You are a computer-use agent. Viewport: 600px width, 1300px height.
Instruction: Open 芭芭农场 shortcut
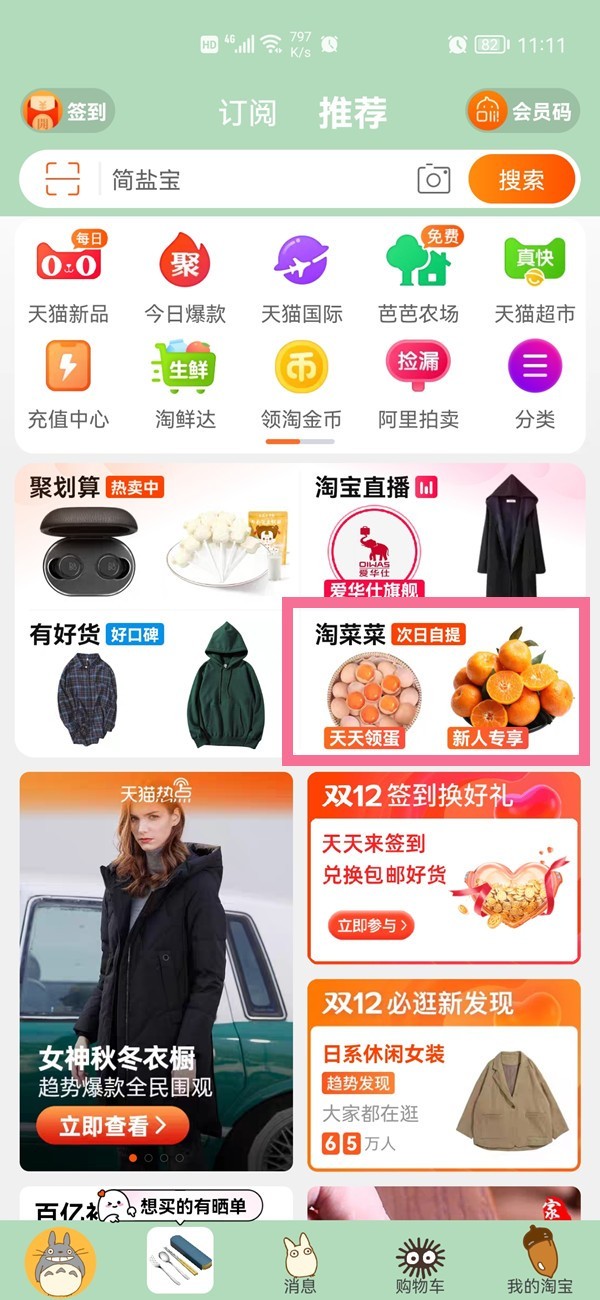418,279
